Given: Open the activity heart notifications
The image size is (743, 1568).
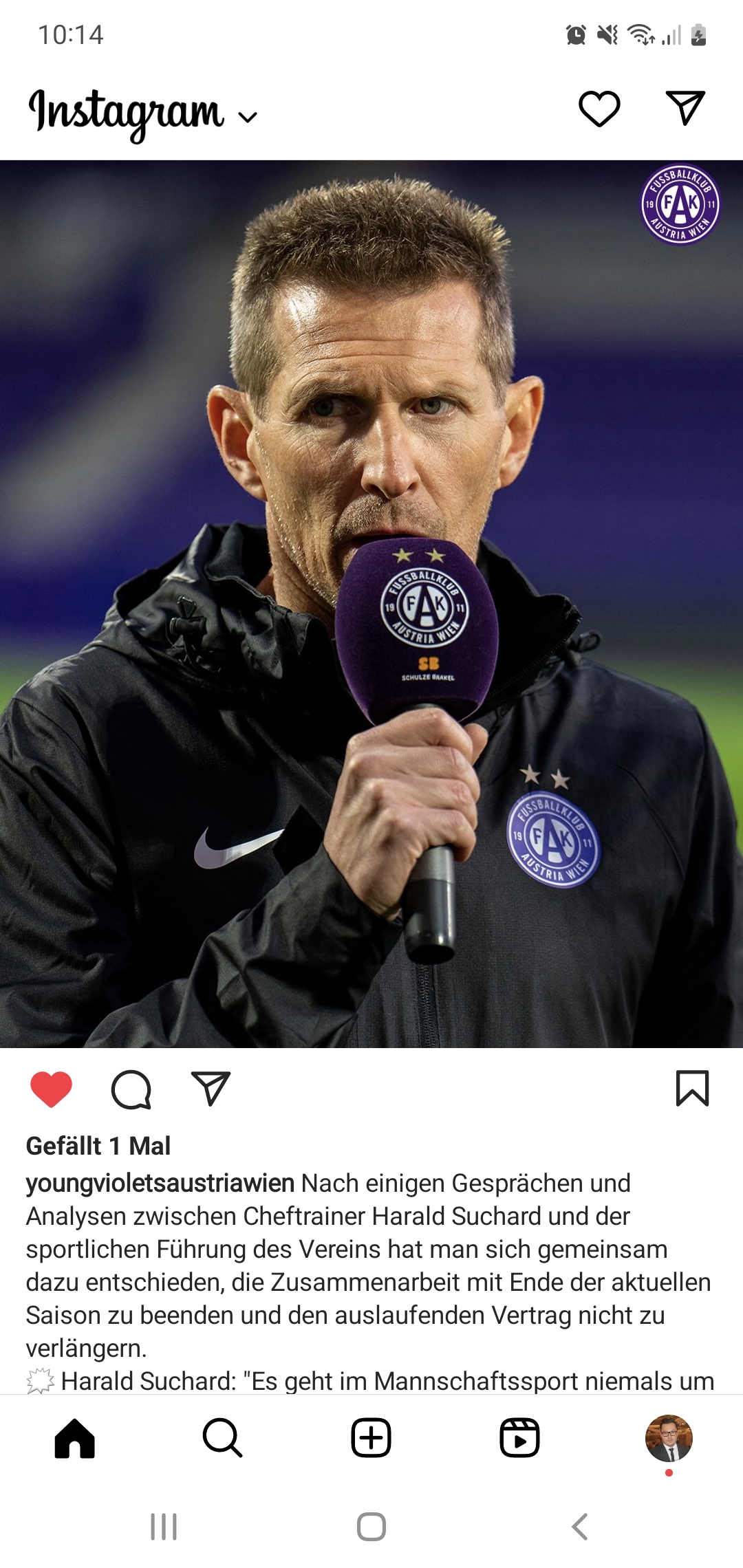Looking at the screenshot, I should (x=599, y=109).
